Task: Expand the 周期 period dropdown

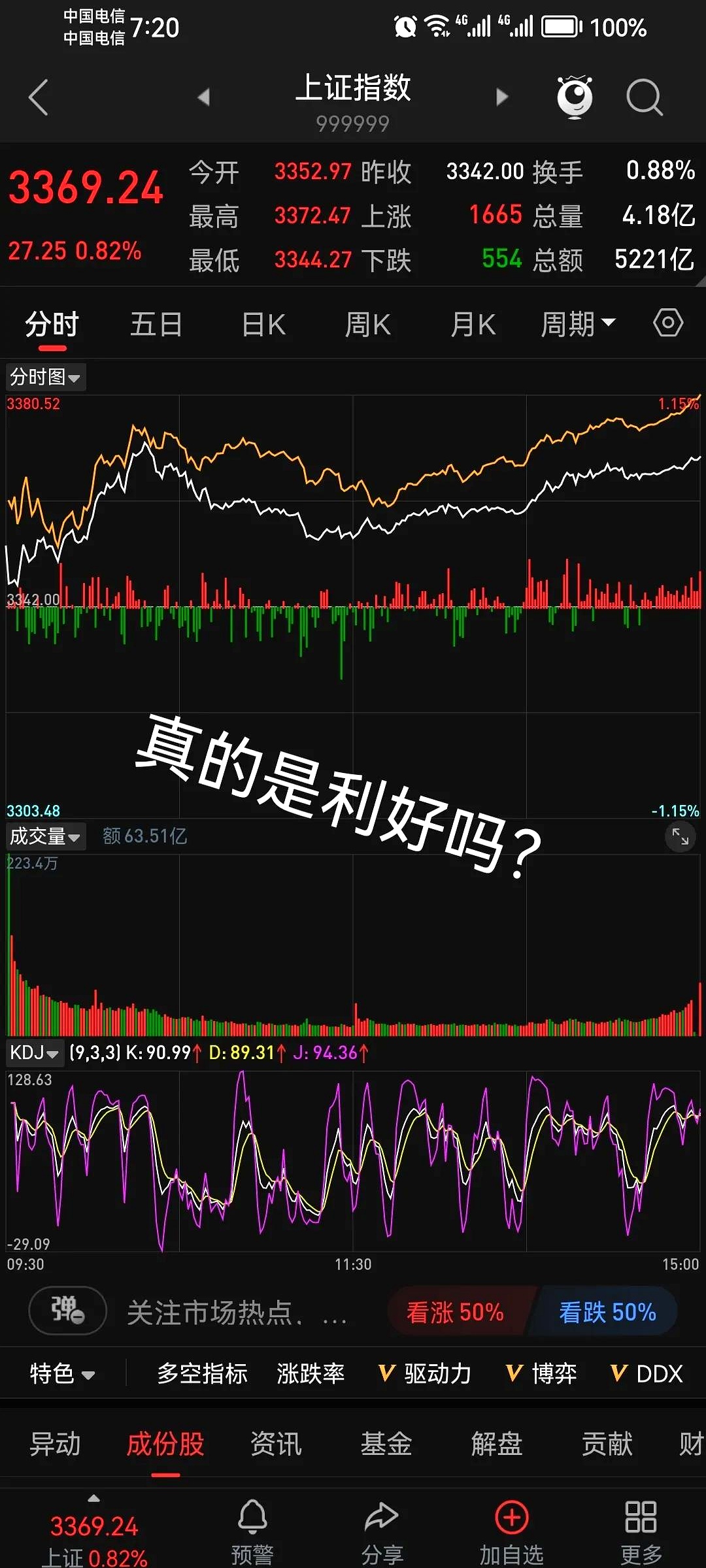Action: click(578, 325)
